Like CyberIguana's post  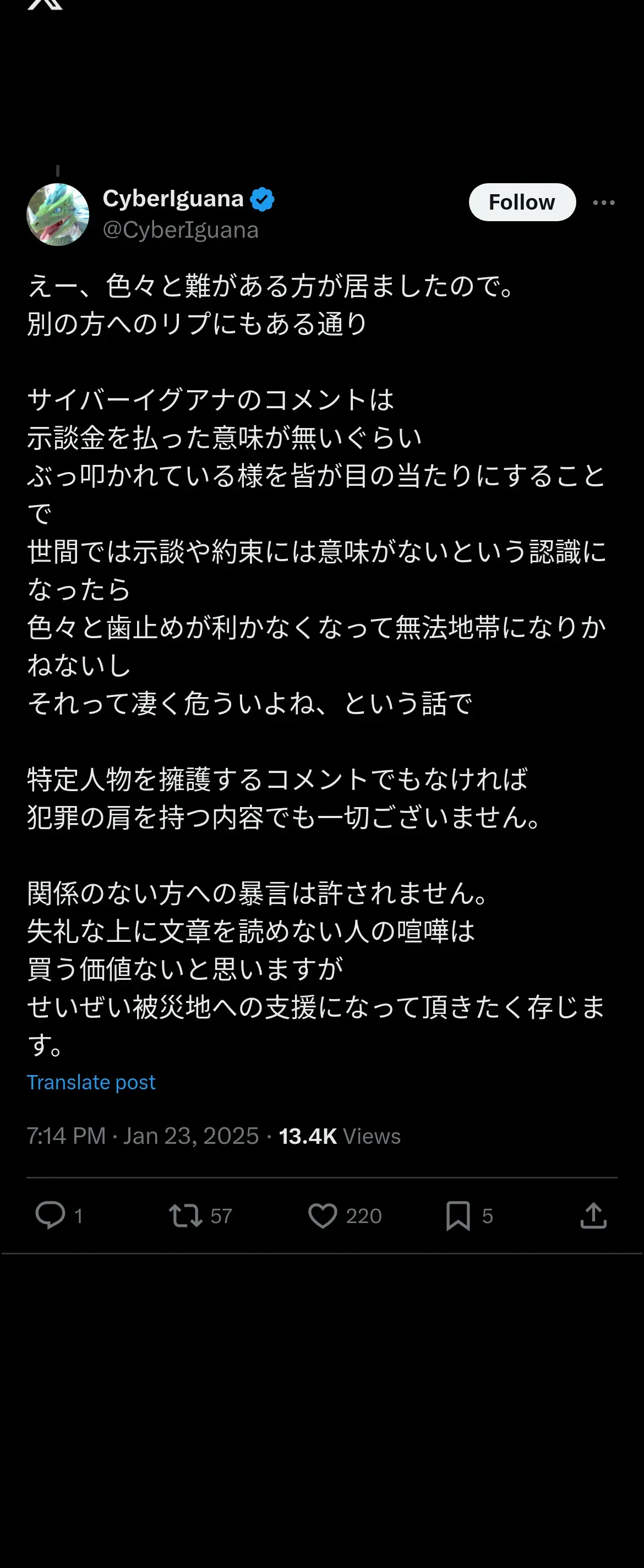pos(323,1215)
